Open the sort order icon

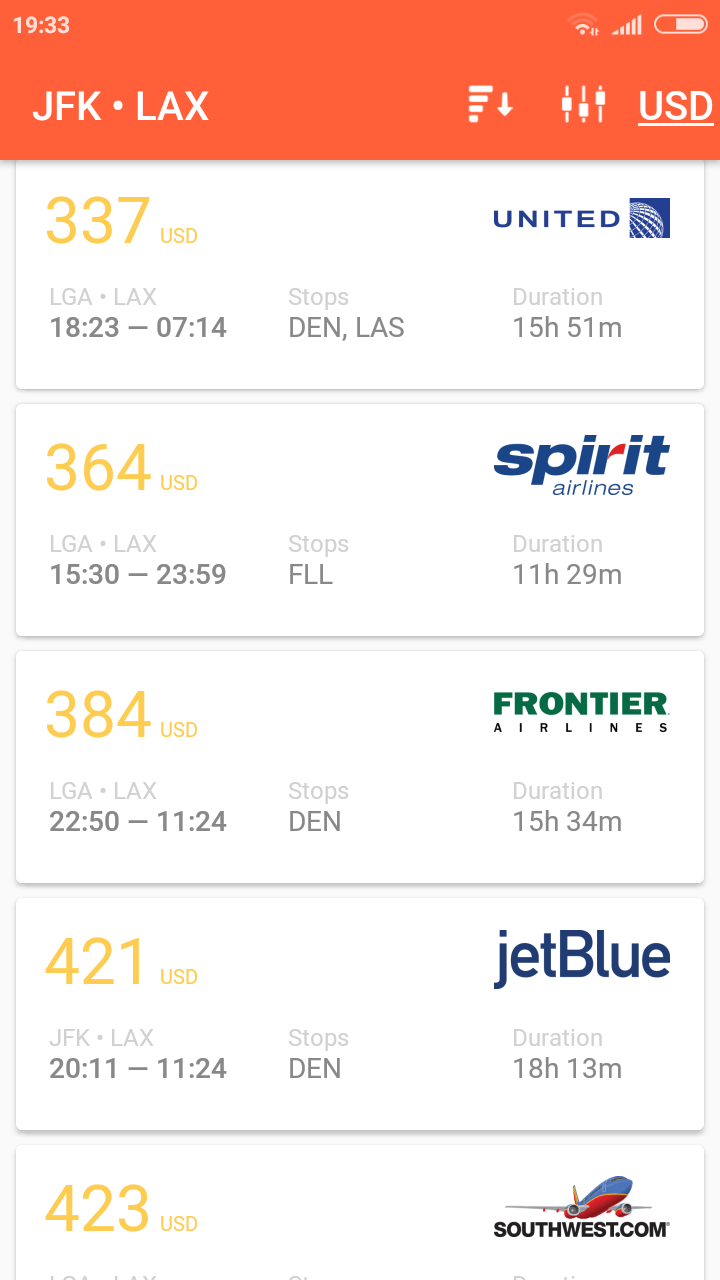pos(490,105)
